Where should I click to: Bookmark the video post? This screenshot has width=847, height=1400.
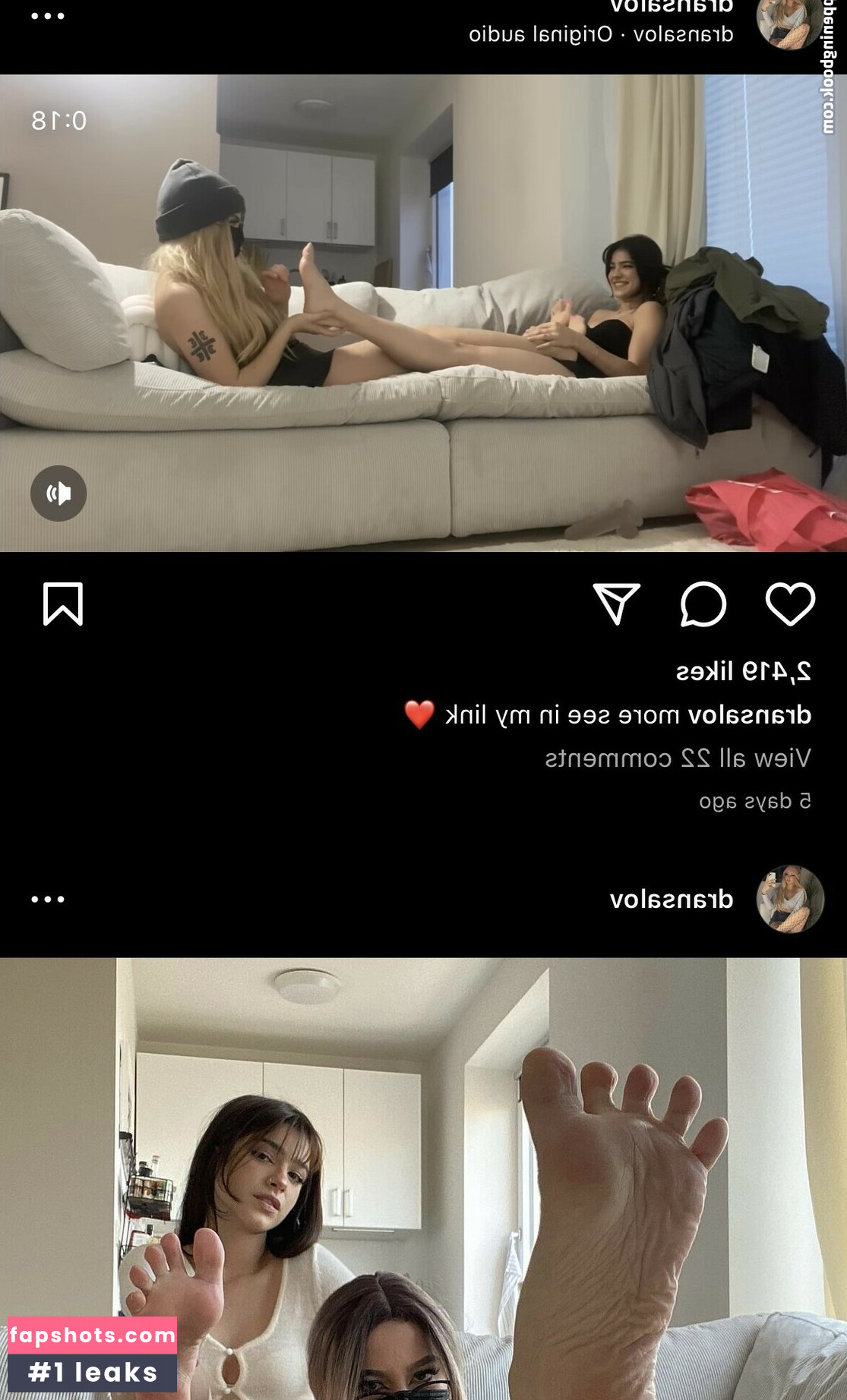tap(63, 604)
